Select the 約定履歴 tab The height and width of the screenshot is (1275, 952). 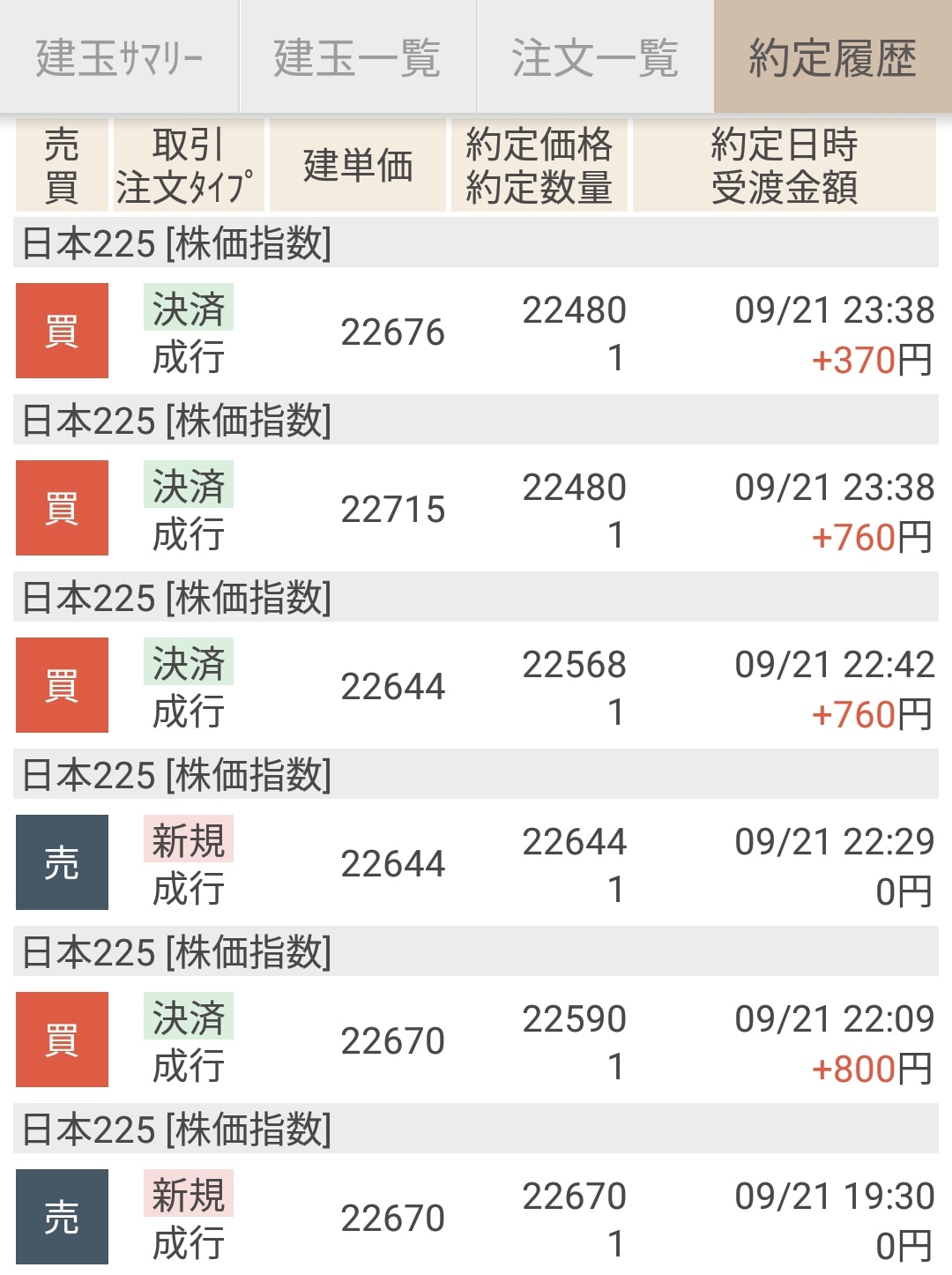pos(832,58)
